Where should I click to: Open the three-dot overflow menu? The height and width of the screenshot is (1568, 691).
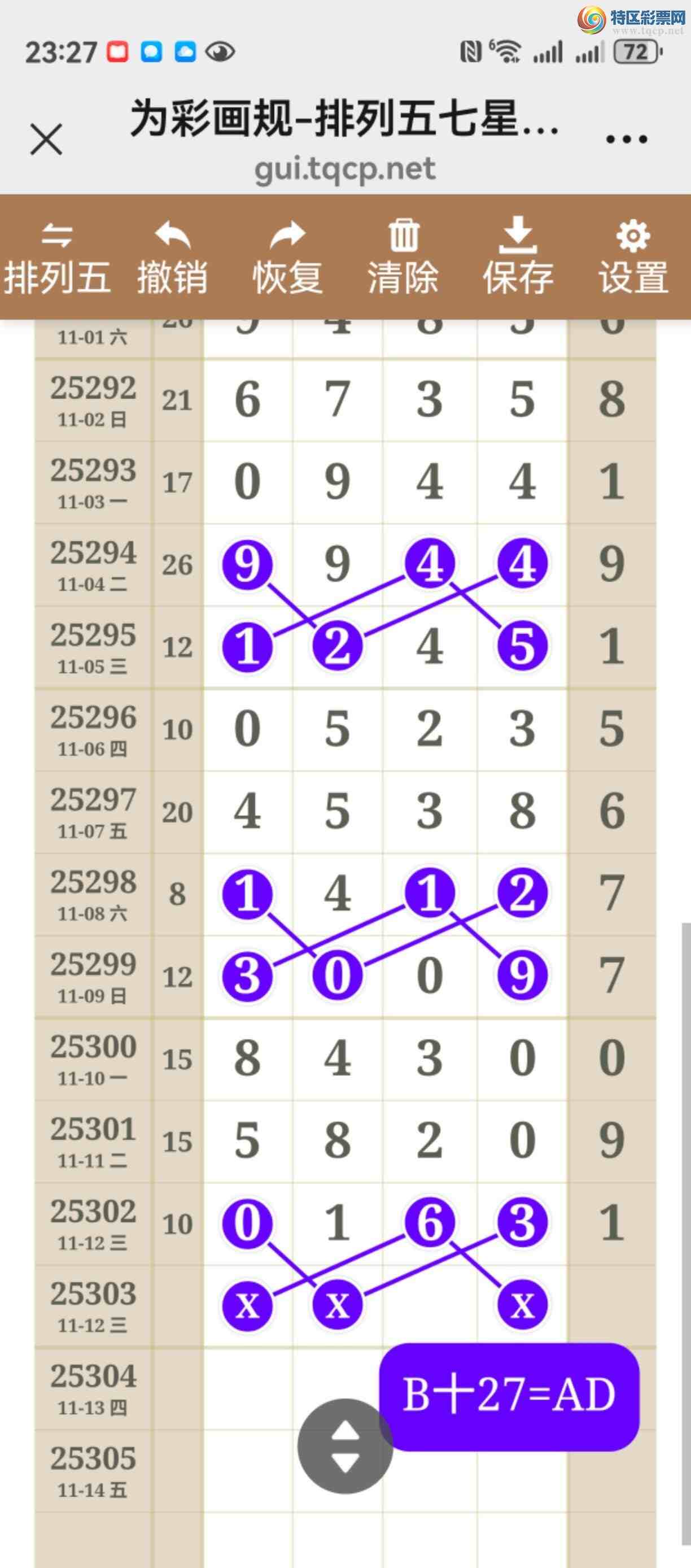627,140
